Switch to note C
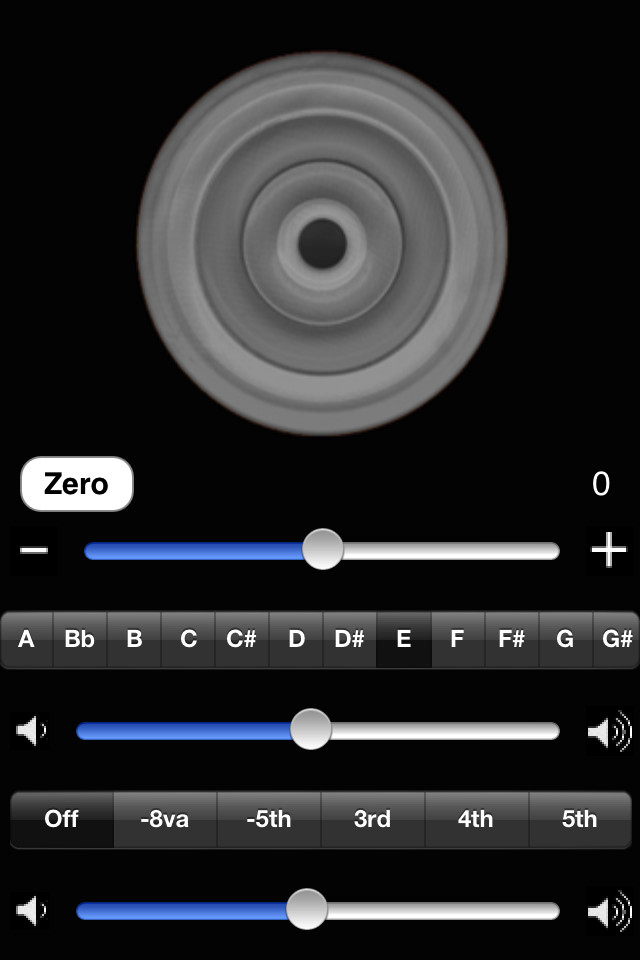 click(188, 640)
